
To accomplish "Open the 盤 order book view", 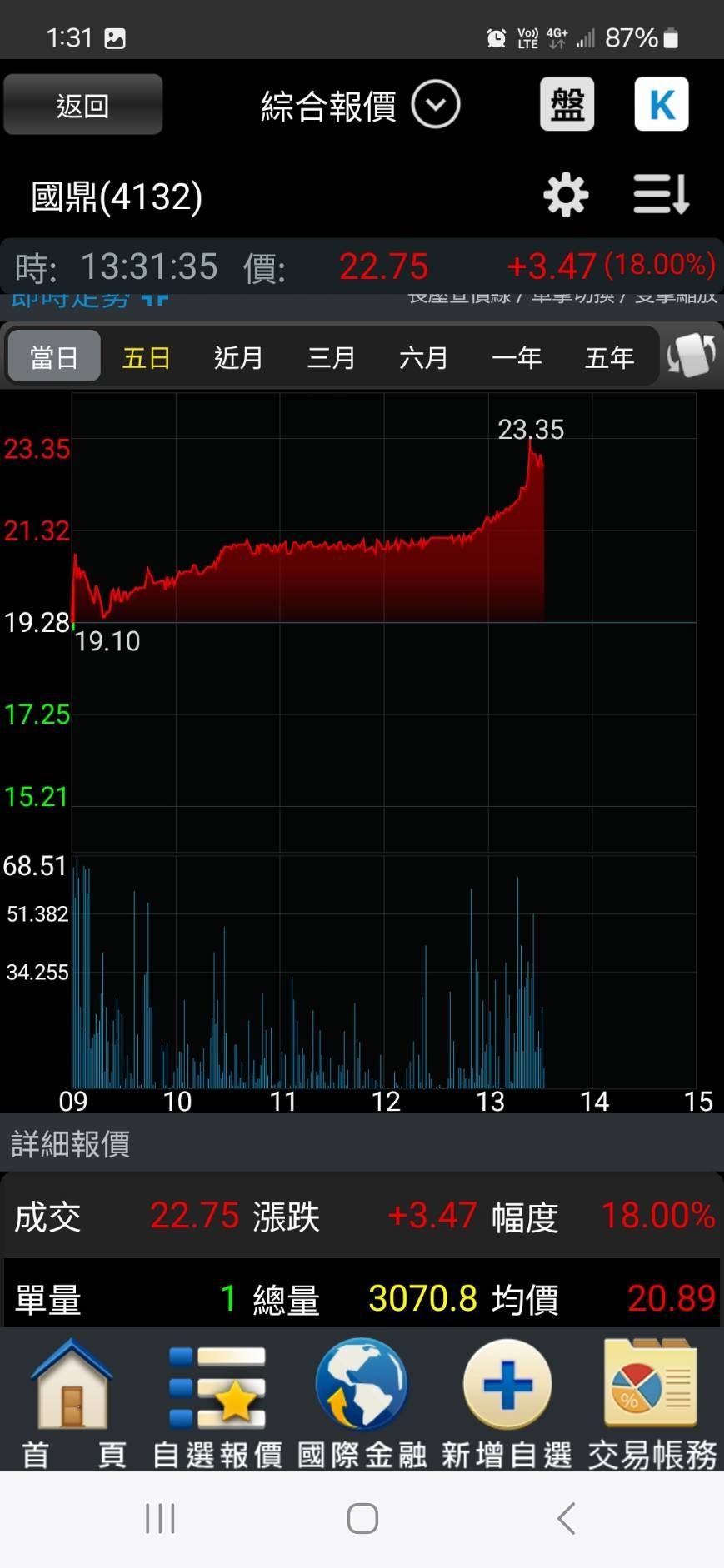I will (567, 105).
